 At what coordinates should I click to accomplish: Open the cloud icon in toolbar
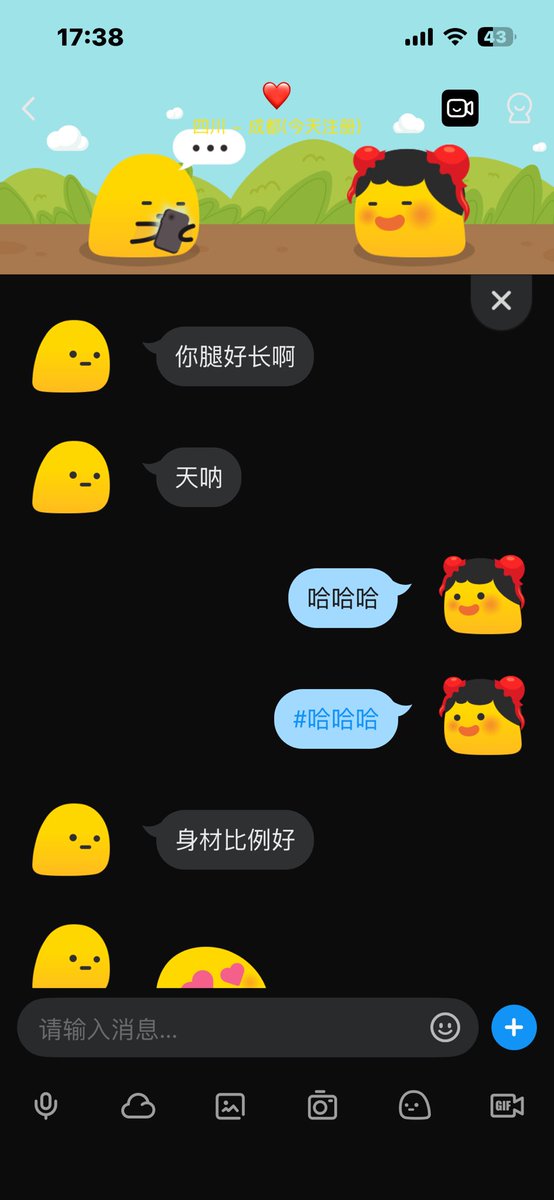pyautogui.click(x=138, y=1105)
